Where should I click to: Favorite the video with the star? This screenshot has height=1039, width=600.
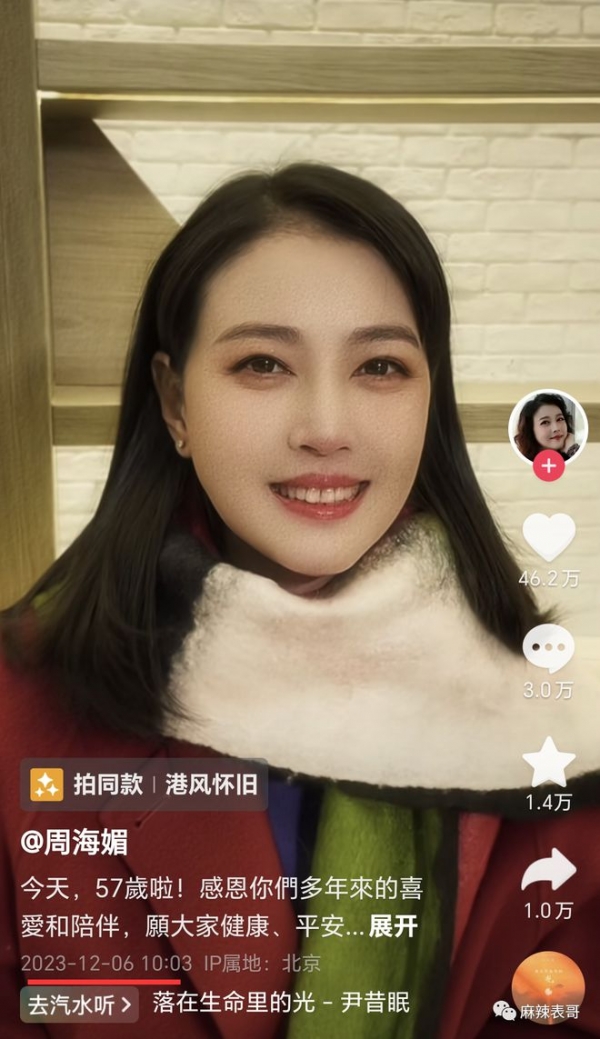548,761
